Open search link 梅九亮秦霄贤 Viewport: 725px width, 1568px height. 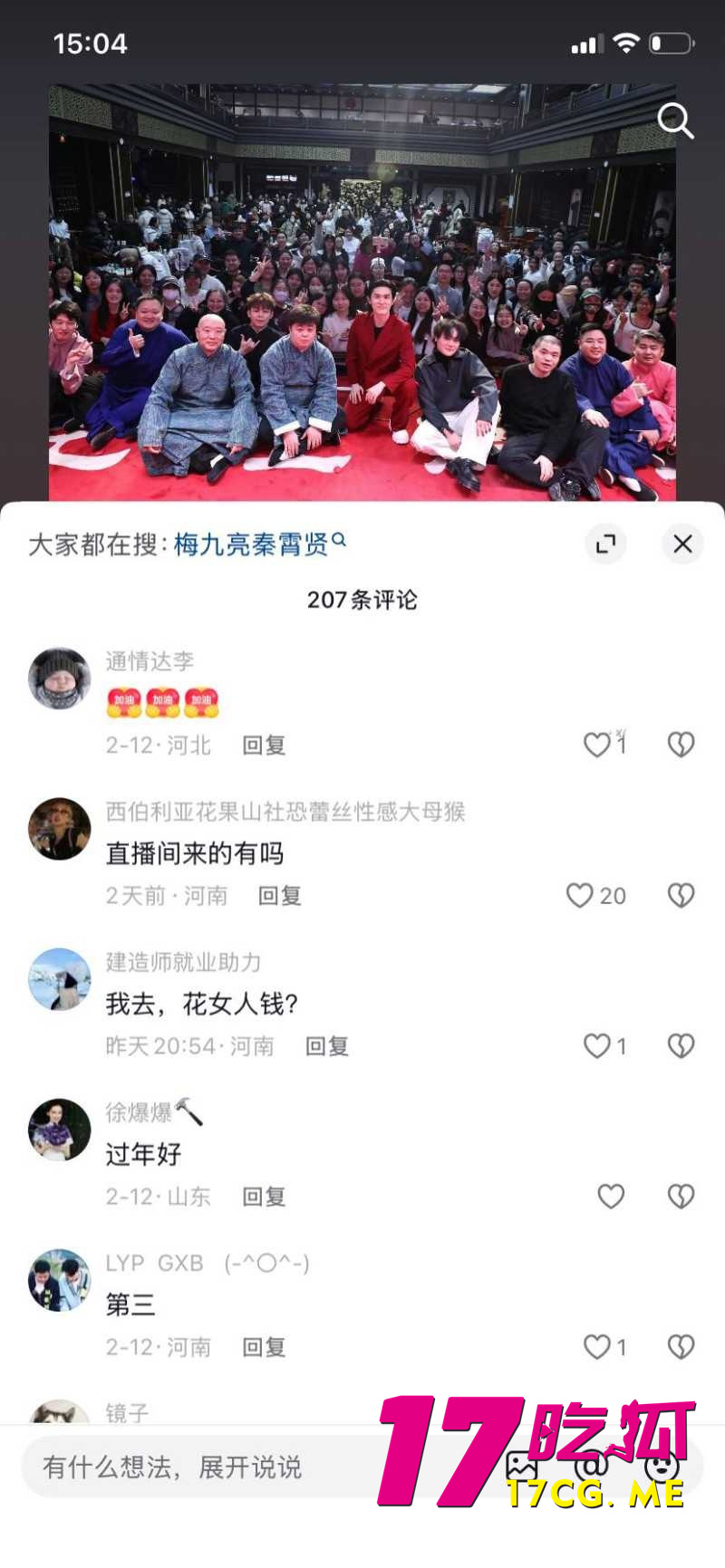pos(255,544)
